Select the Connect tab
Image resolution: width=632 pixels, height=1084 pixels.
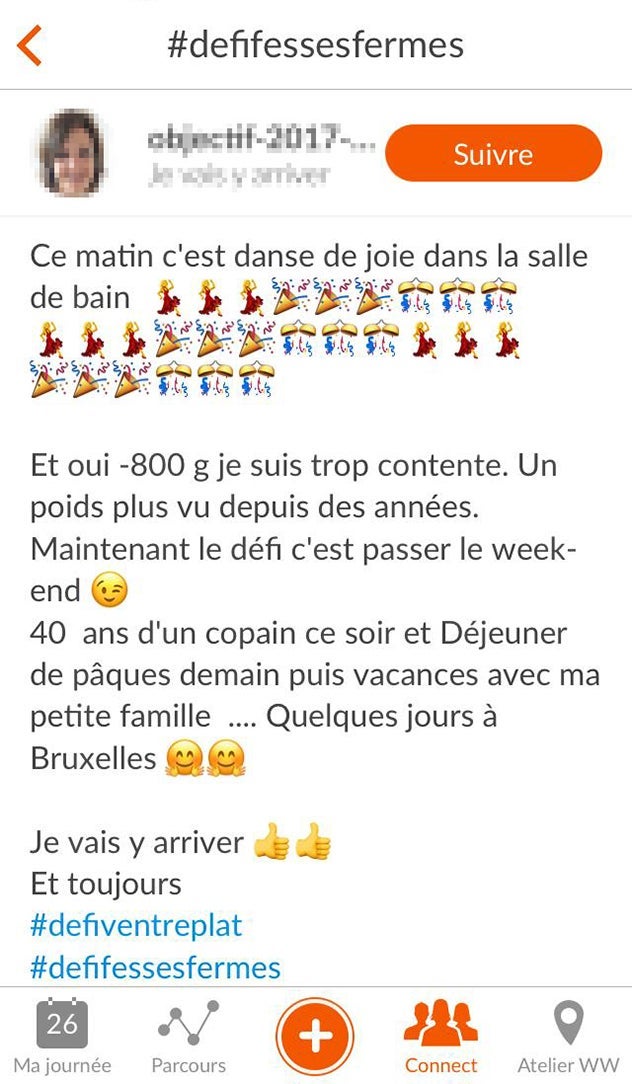point(441,1035)
